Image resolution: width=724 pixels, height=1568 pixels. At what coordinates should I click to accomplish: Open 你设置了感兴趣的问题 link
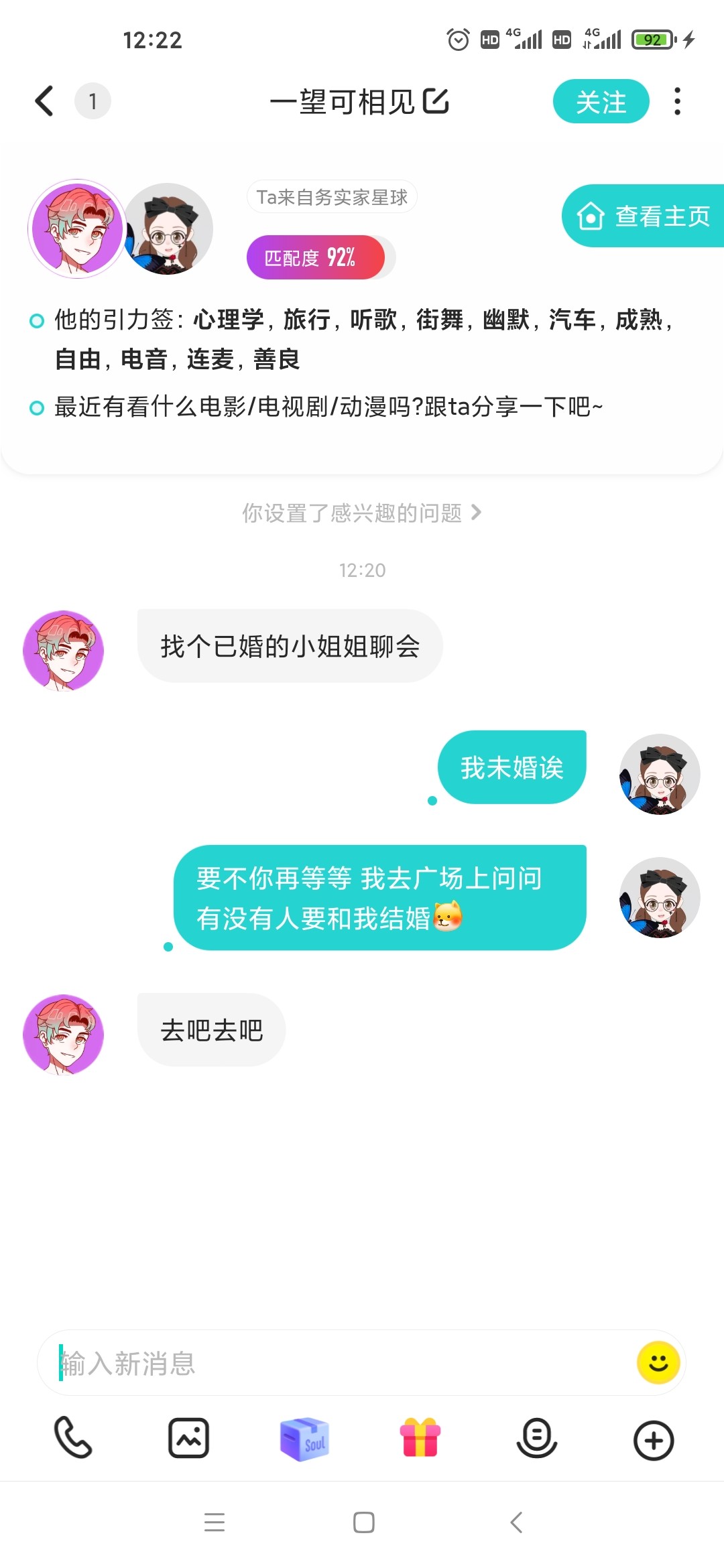362,513
